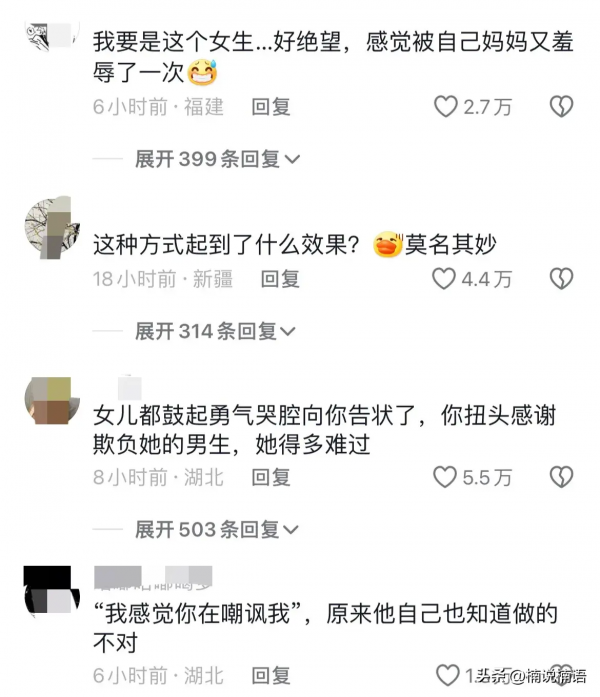Reply to the 新疆 comment
600x697 pixels.
[279, 280]
